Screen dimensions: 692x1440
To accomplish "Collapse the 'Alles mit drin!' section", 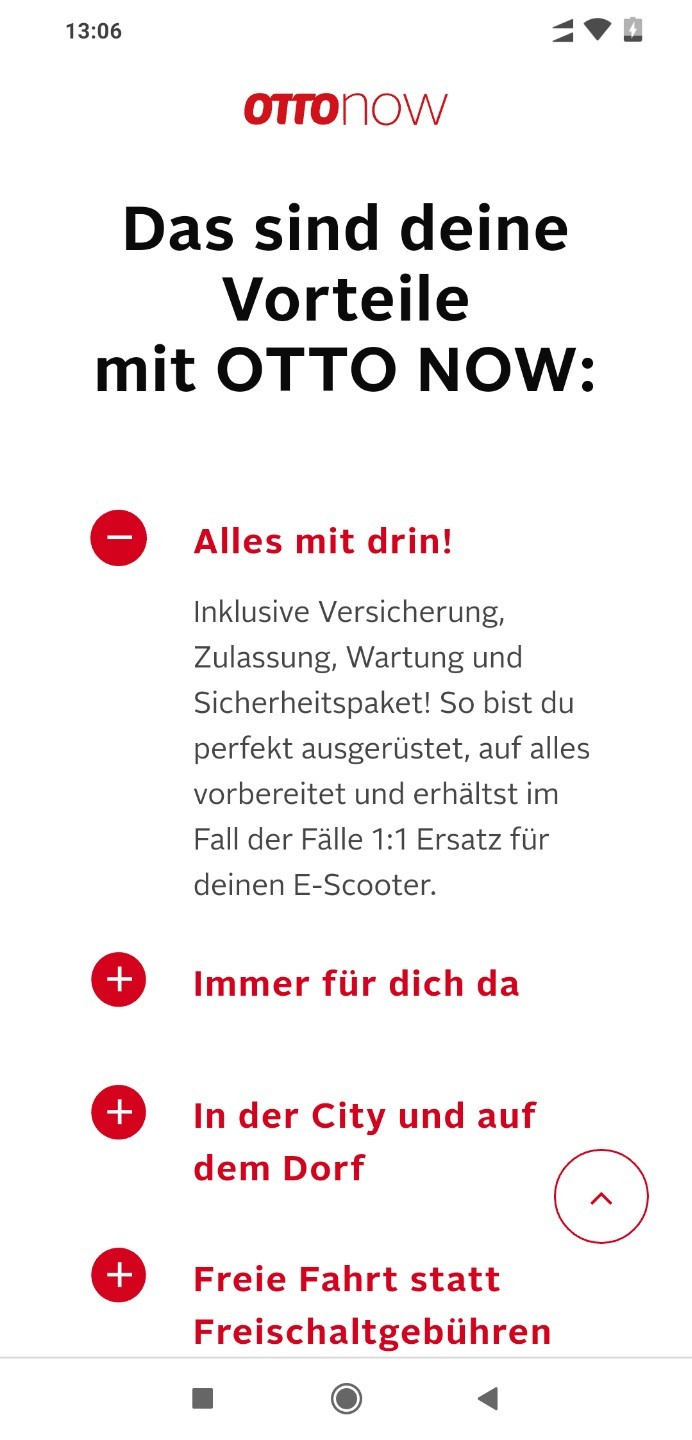I will (x=118, y=538).
